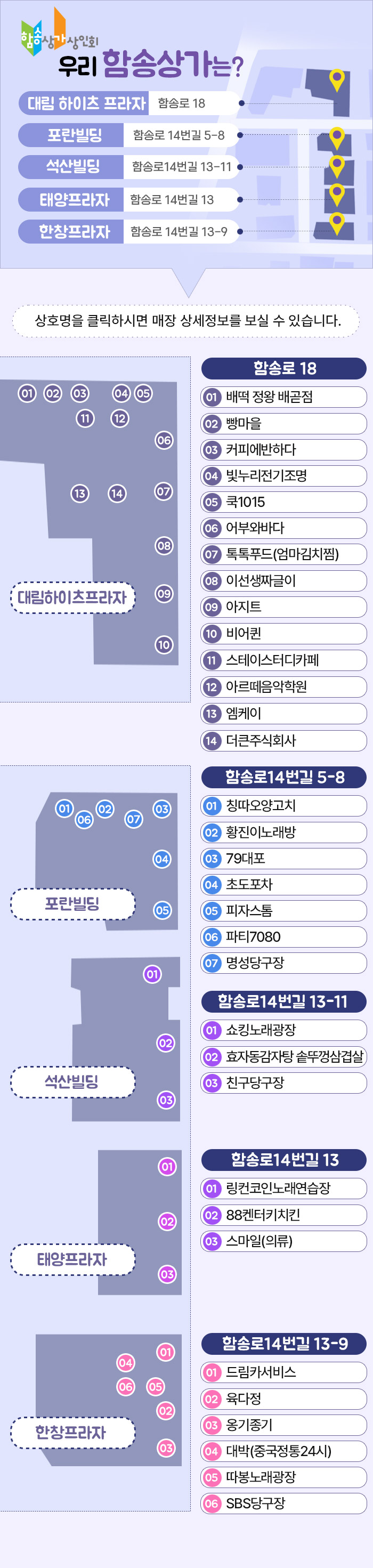Select 링컨코인노래연습장 from the list
373x1568 pixels.
point(283,1188)
